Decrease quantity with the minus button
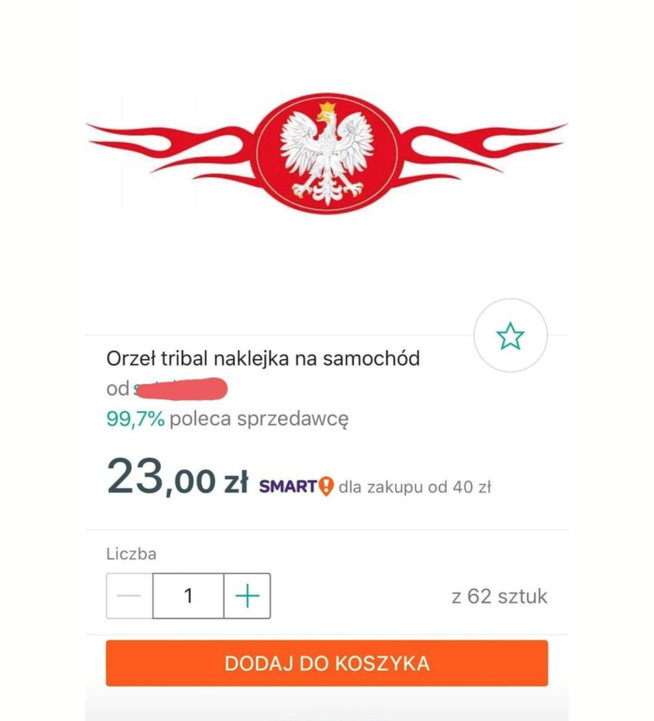 [x=130, y=597]
